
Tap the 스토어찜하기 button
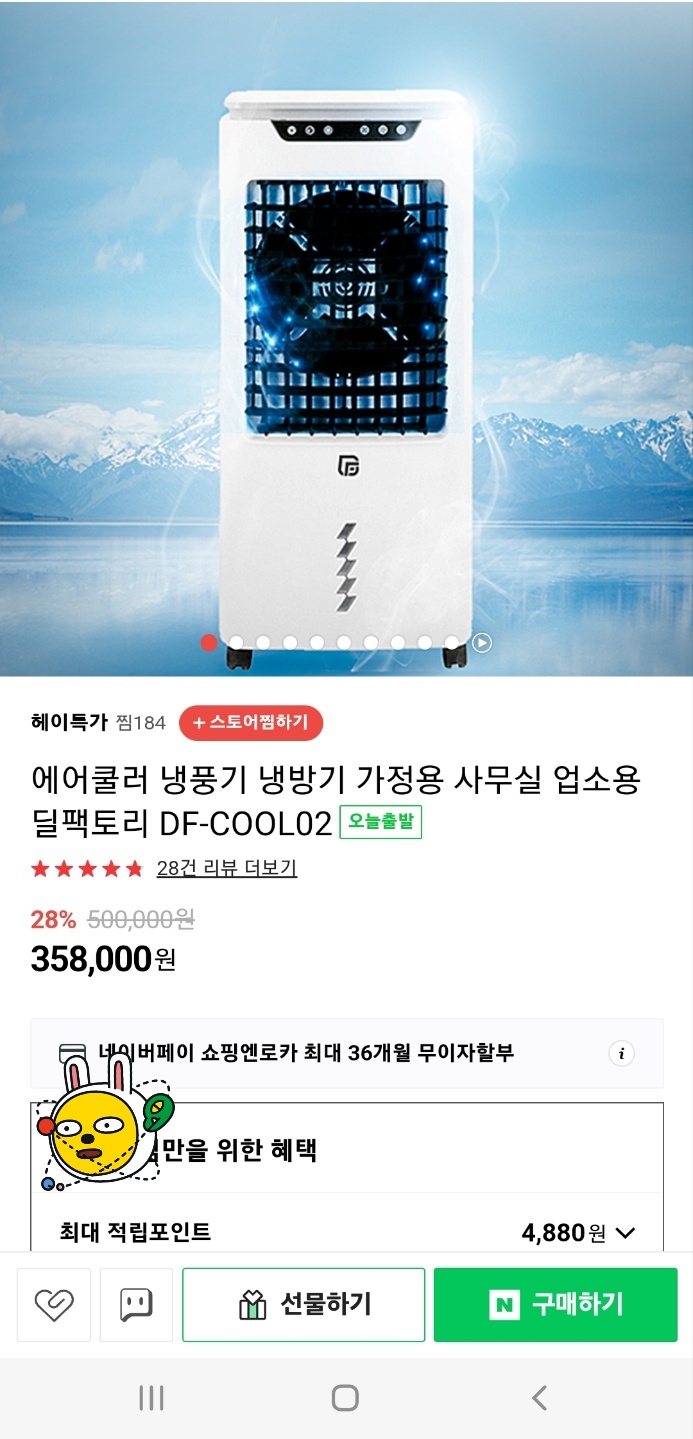coord(251,722)
